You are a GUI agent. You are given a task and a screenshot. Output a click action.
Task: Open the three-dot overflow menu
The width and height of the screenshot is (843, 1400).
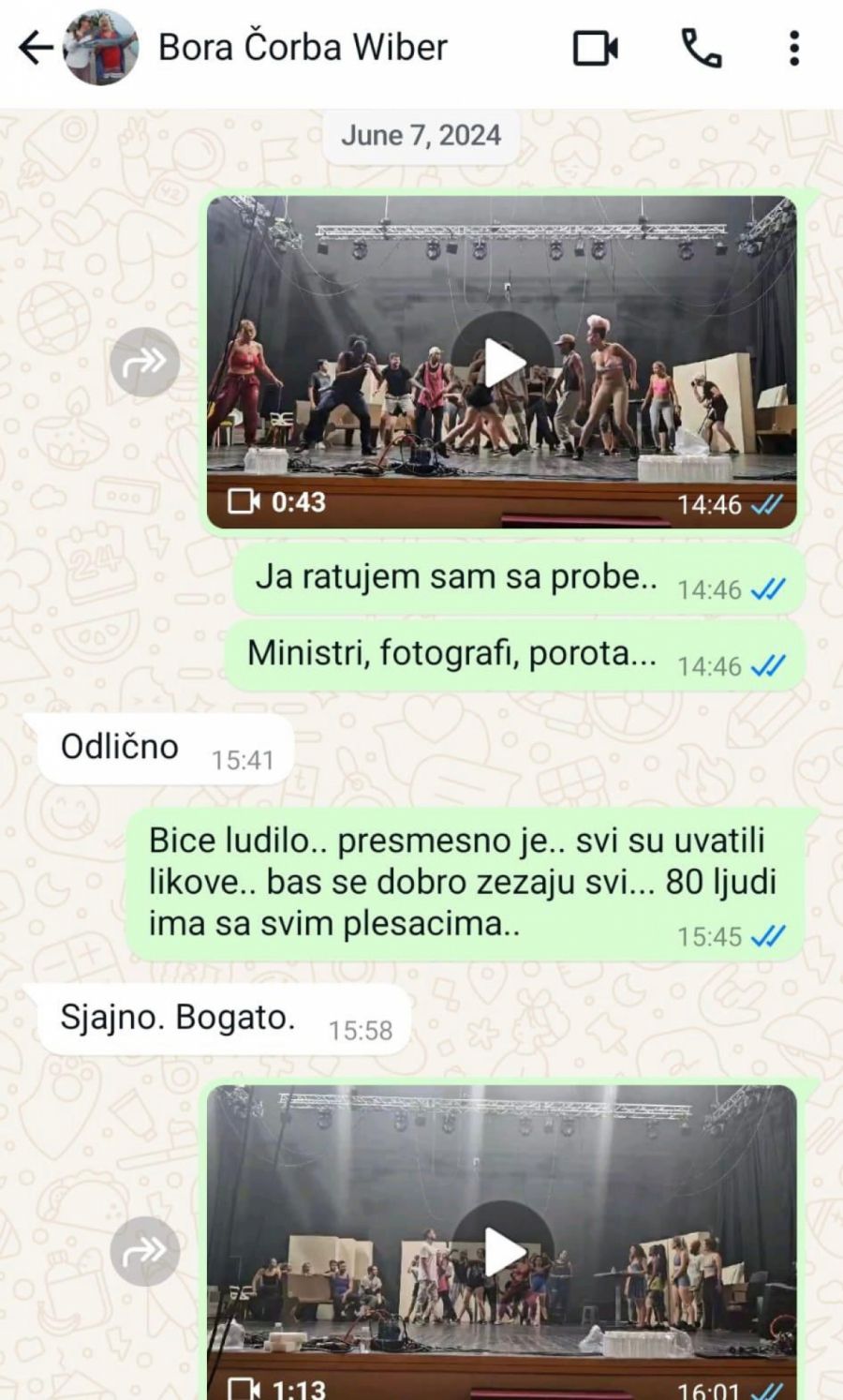(794, 48)
